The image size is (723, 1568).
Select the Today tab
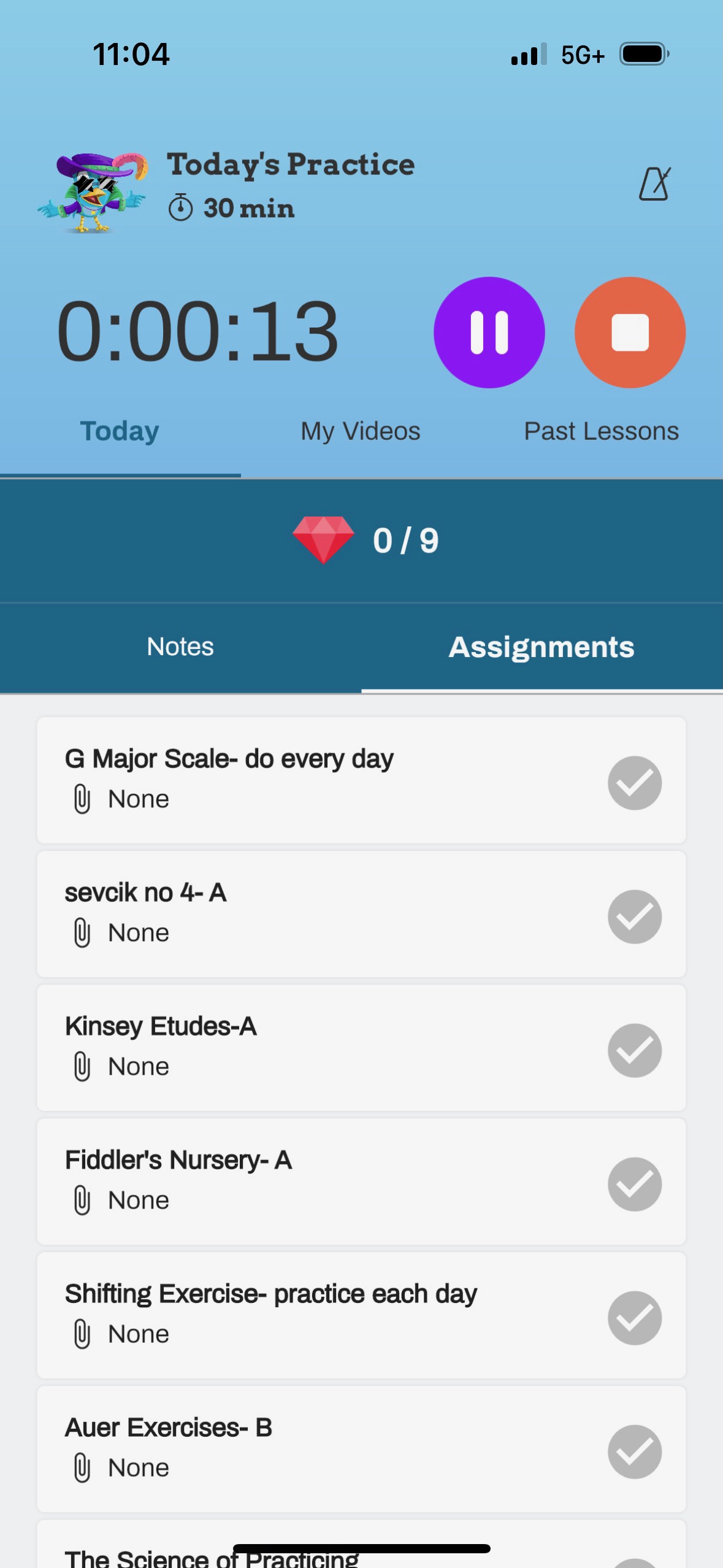(x=120, y=431)
